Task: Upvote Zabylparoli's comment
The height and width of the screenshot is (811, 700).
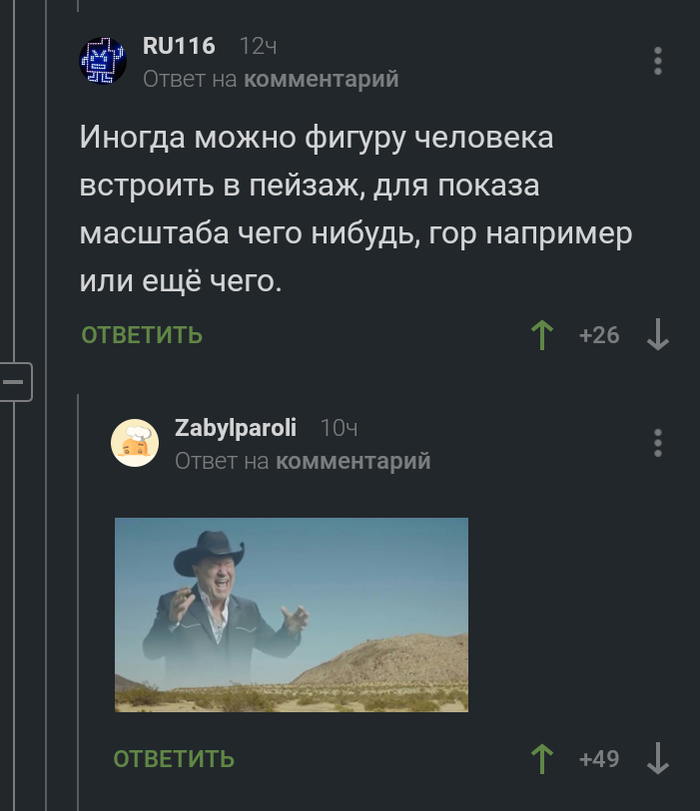Action: coord(542,759)
